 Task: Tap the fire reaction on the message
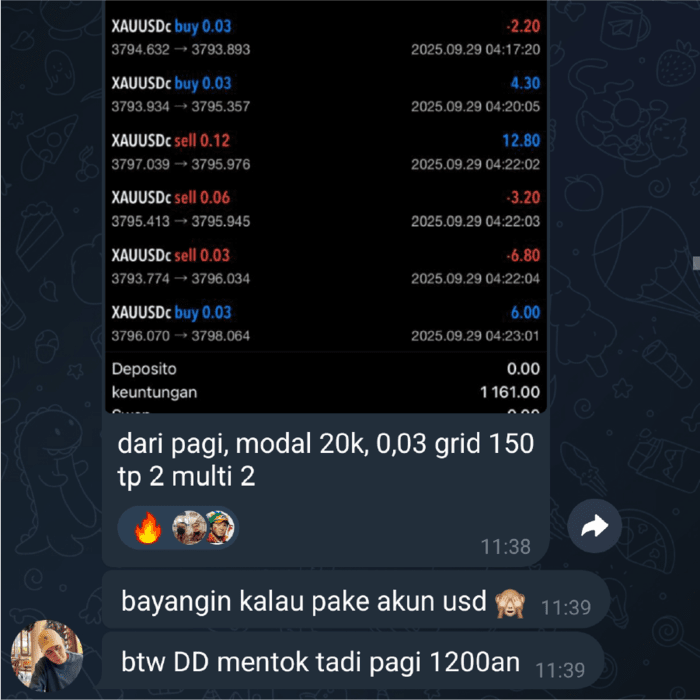148,527
